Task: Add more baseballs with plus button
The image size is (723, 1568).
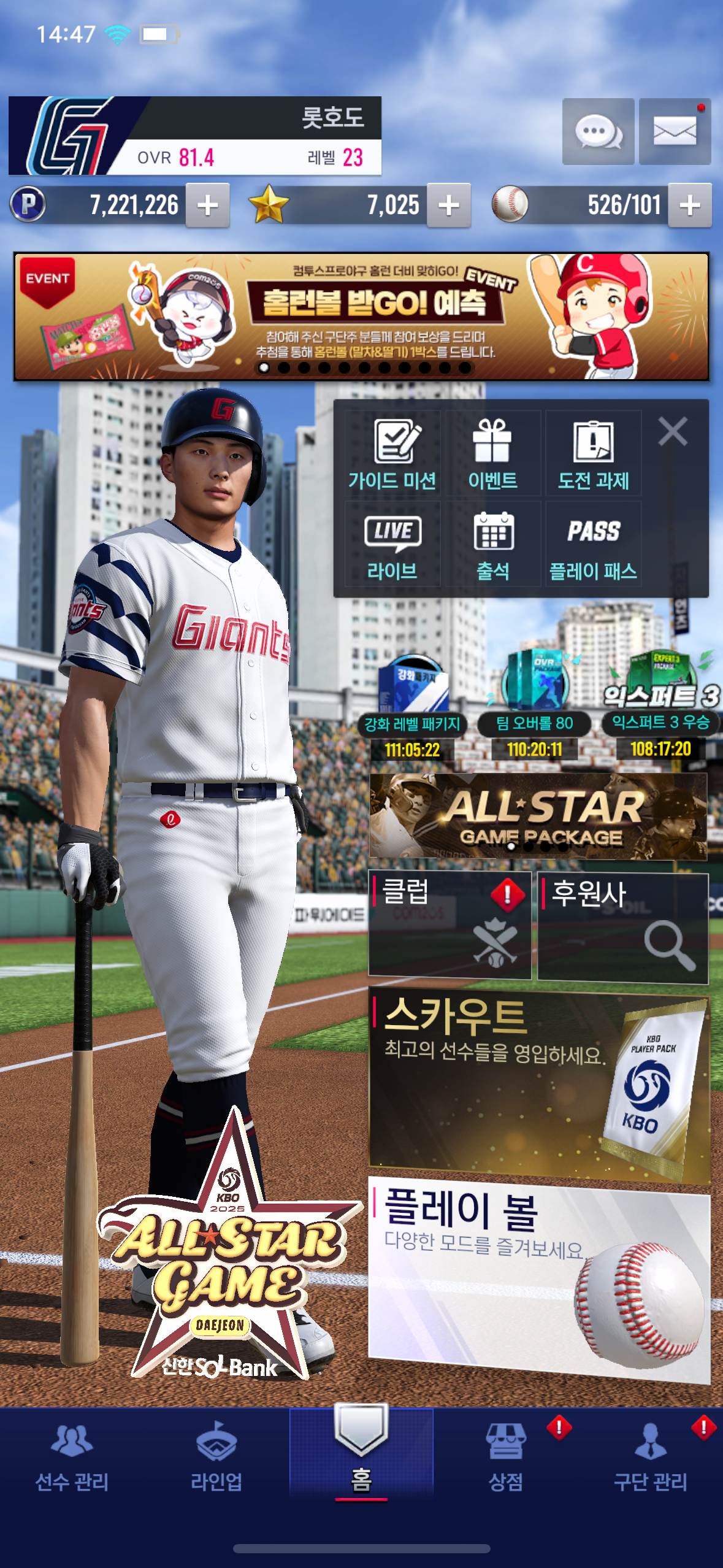Action: (690, 206)
